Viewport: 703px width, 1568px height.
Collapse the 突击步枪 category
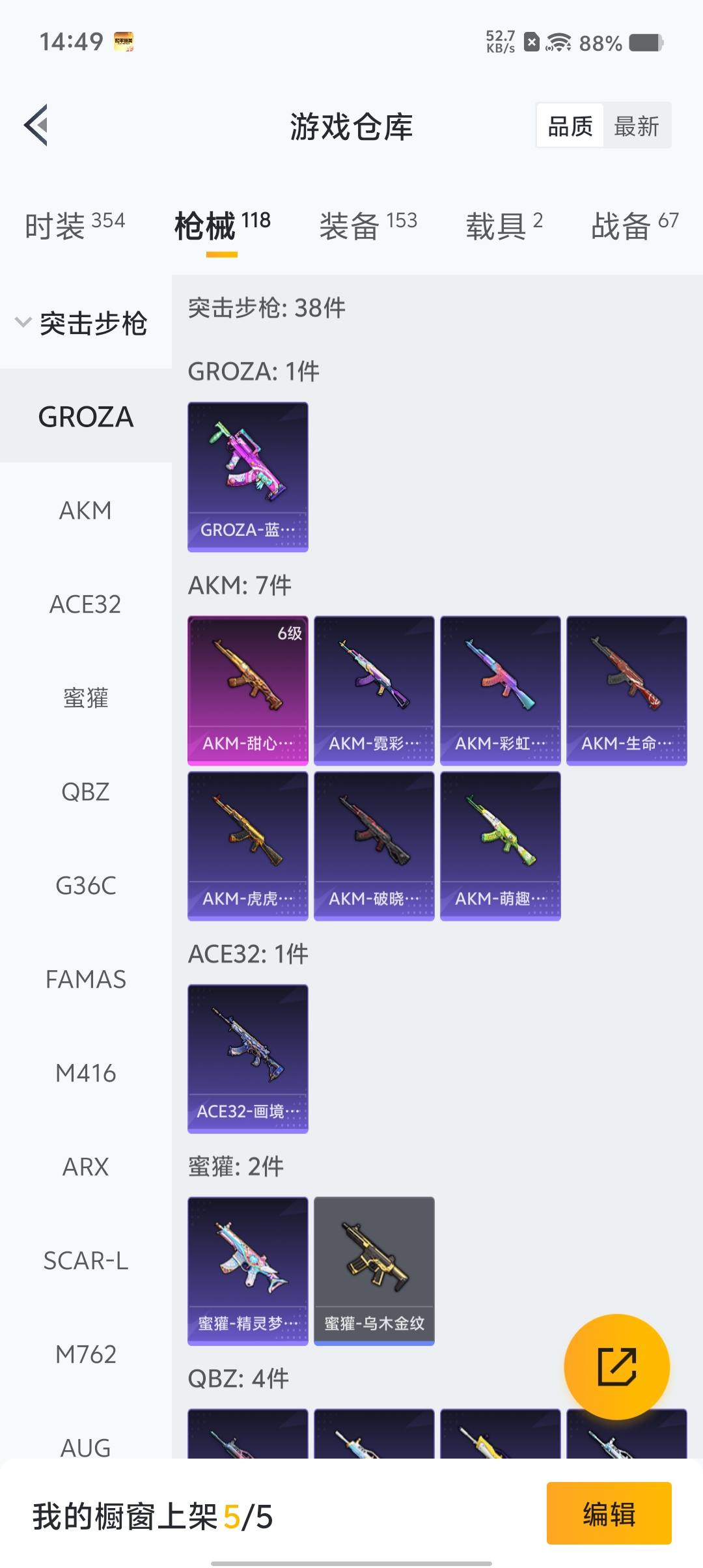click(83, 323)
